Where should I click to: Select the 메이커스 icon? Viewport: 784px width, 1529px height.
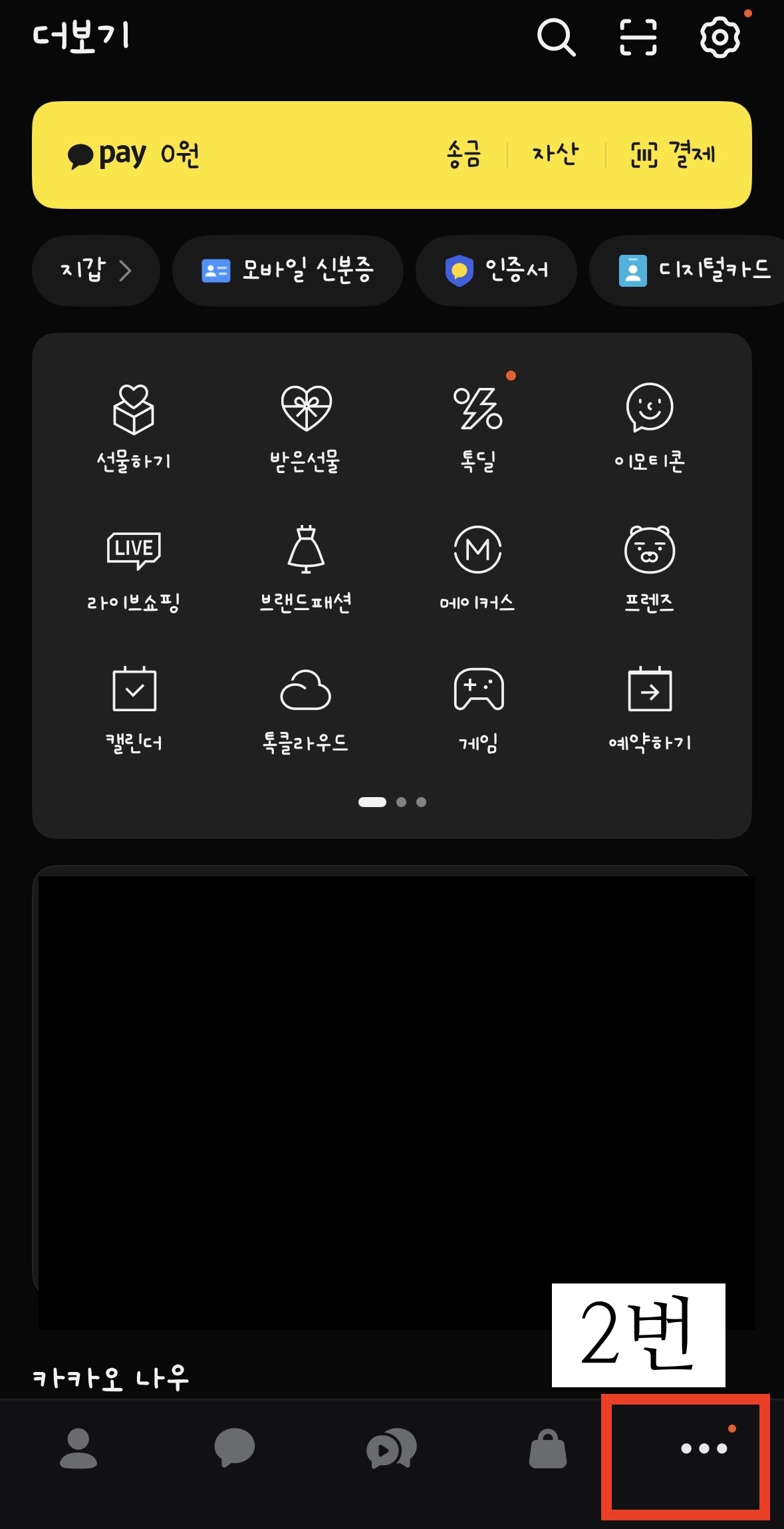pos(477,569)
